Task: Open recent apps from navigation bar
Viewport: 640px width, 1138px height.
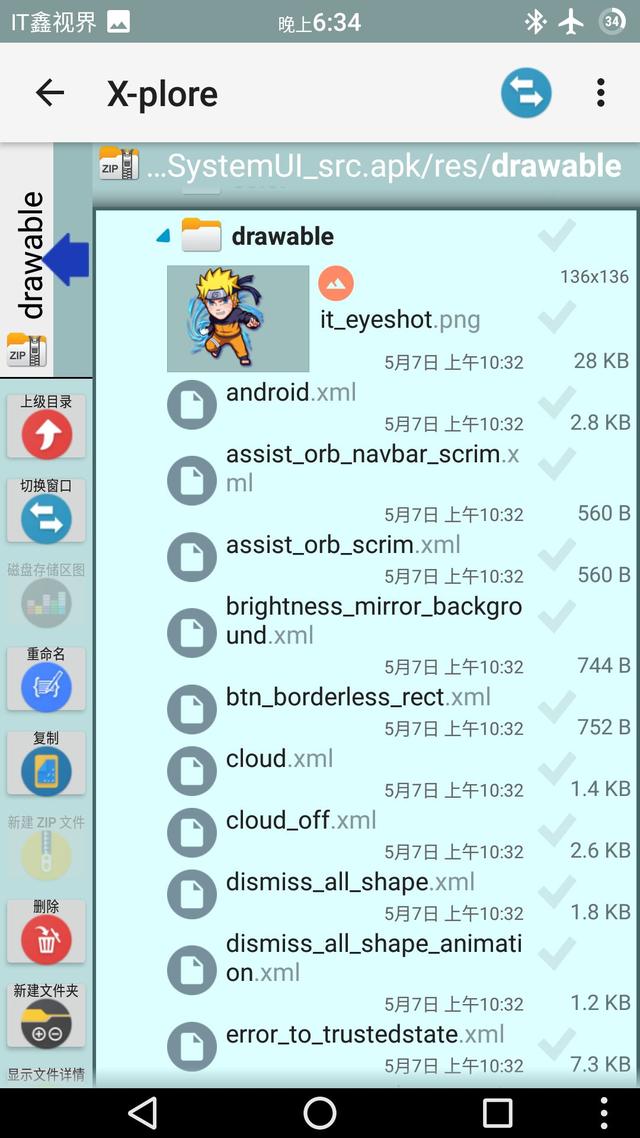Action: coord(497,1112)
